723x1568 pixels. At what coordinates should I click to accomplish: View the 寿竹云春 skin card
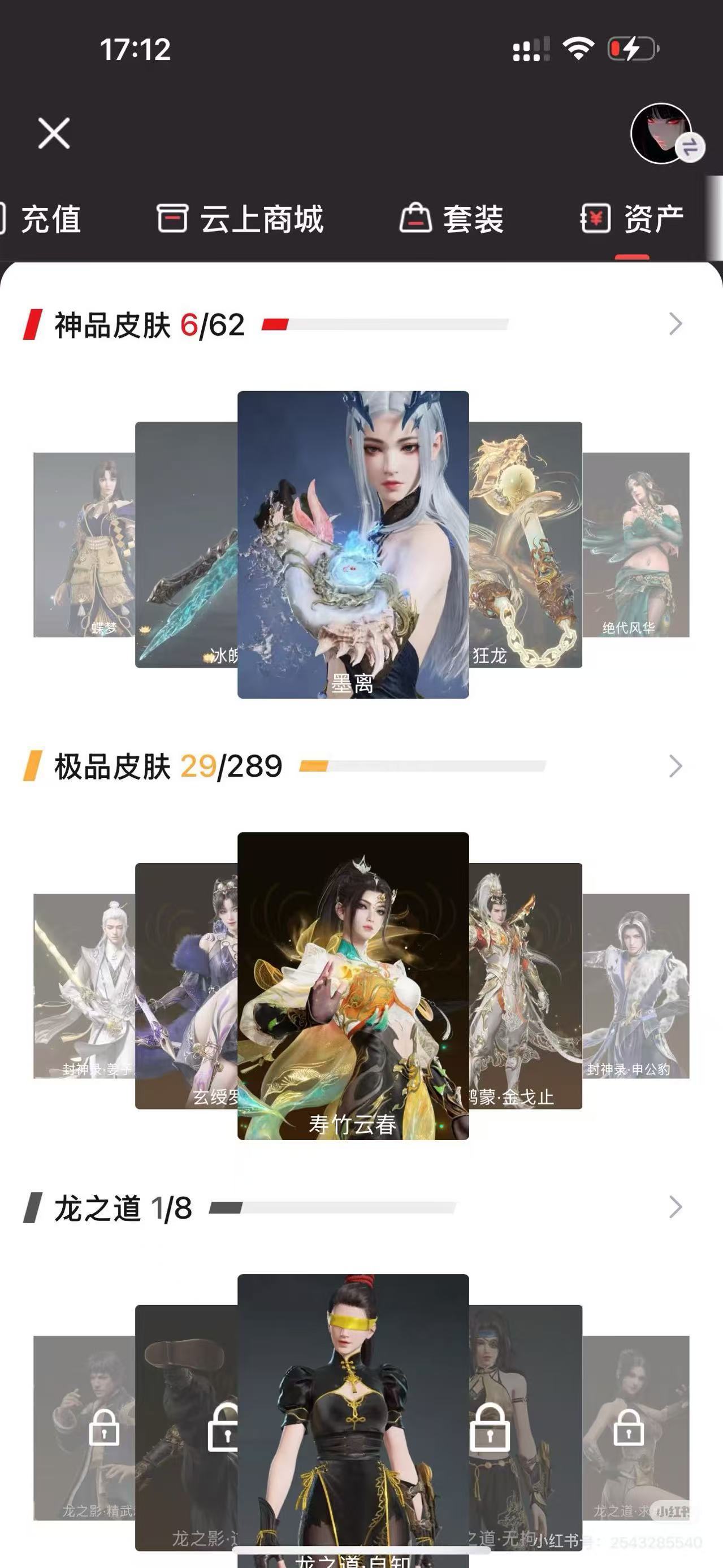click(x=353, y=985)
